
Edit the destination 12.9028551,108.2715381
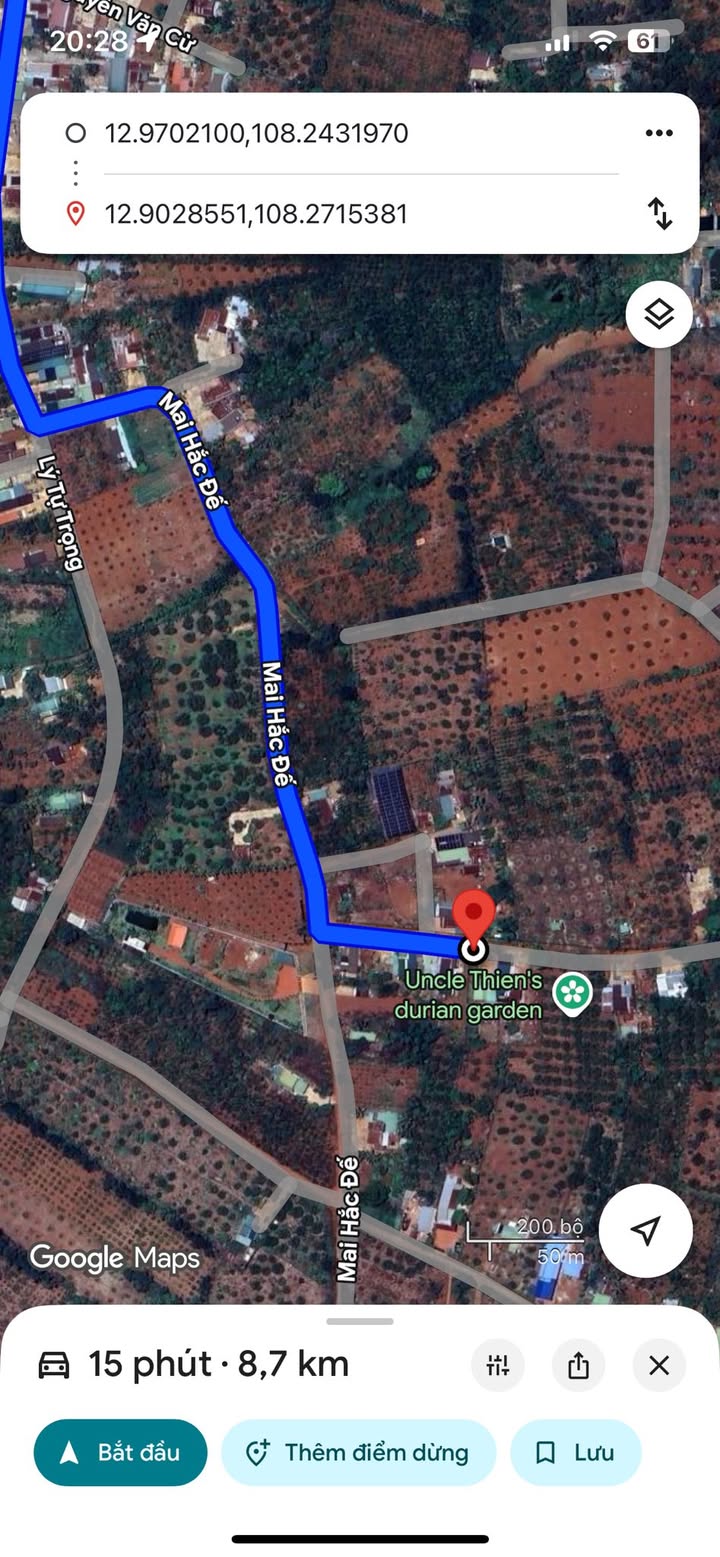(256, 214)
